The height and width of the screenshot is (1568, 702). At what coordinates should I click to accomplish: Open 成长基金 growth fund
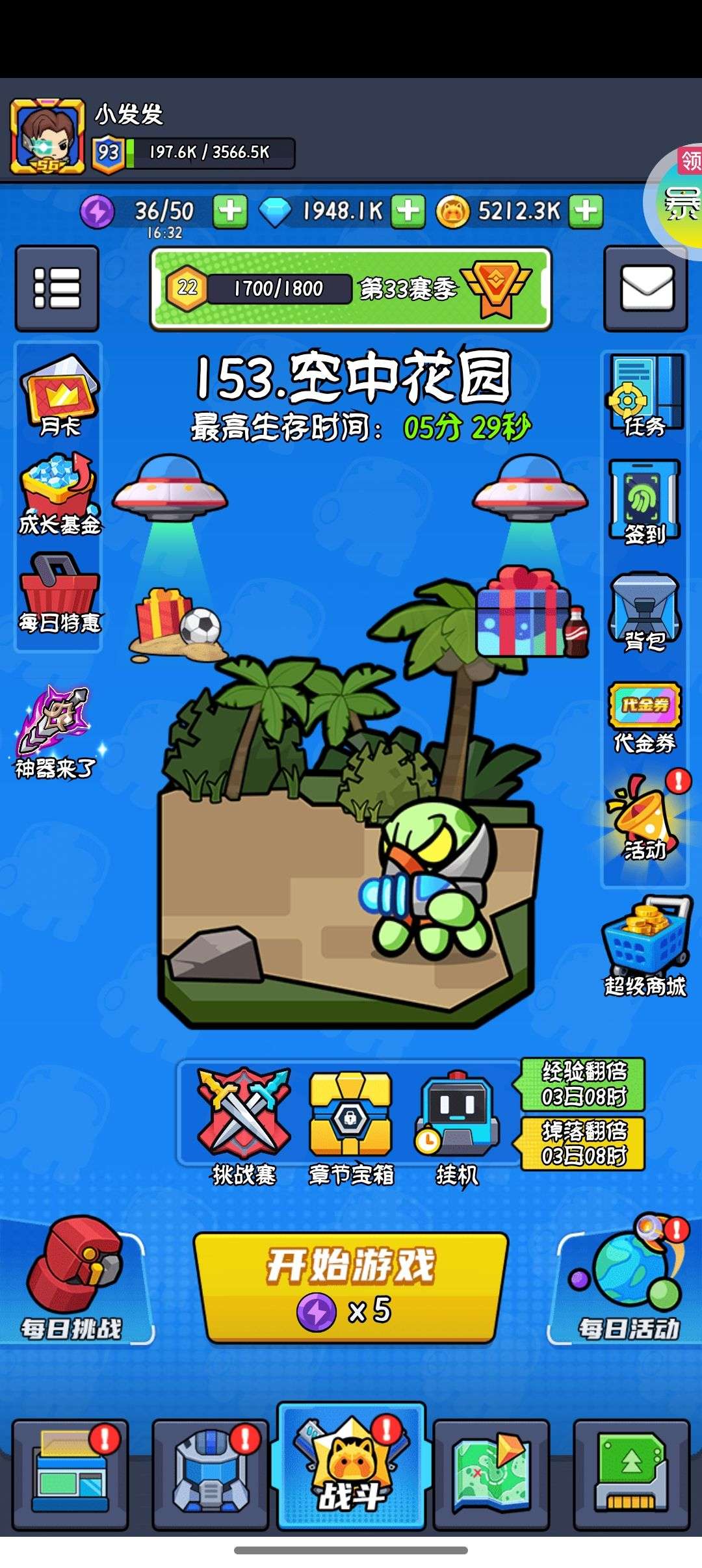tap(59, 495)
